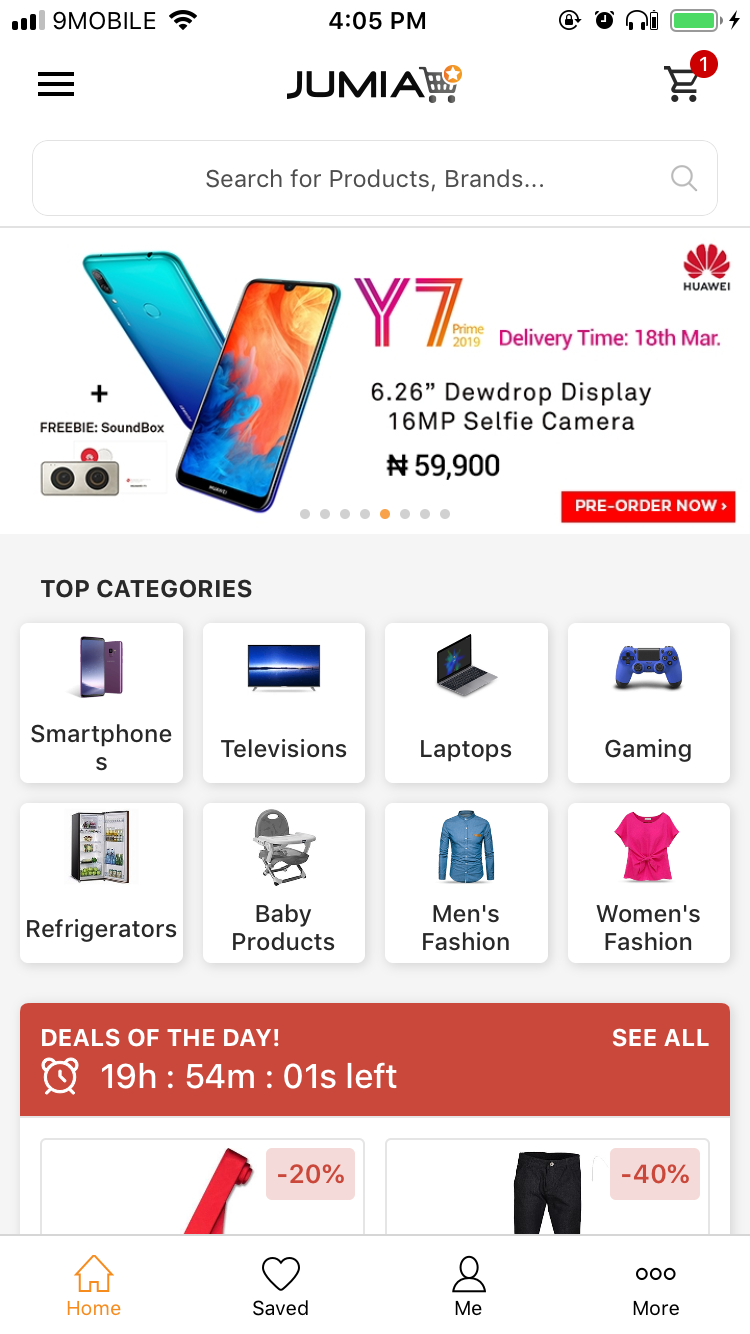
Task: Open SEE ALL deals of the day
Action: [660, 1038]
